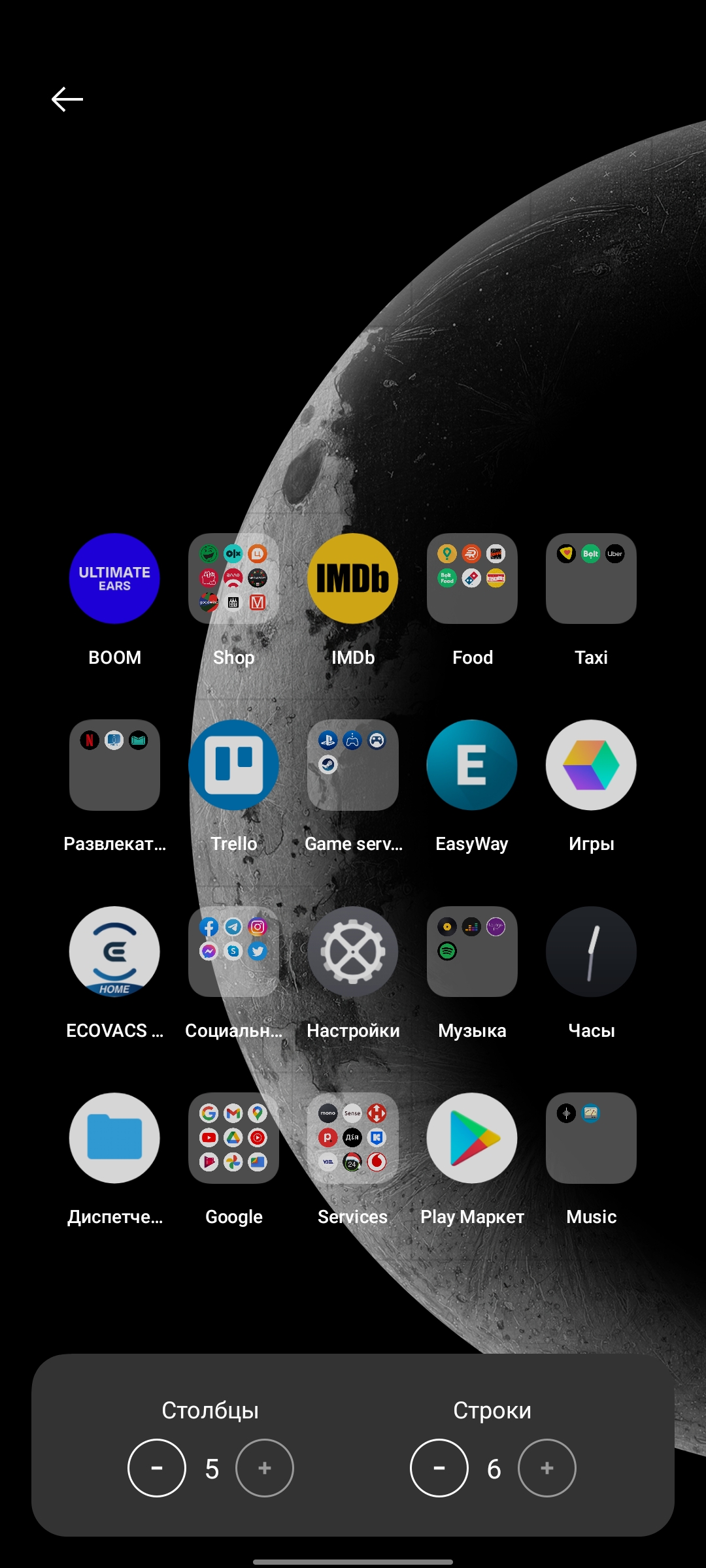Viewport: 706px width, 1568px height.
Task: Open the Shop folder
Action: point(233,579)
